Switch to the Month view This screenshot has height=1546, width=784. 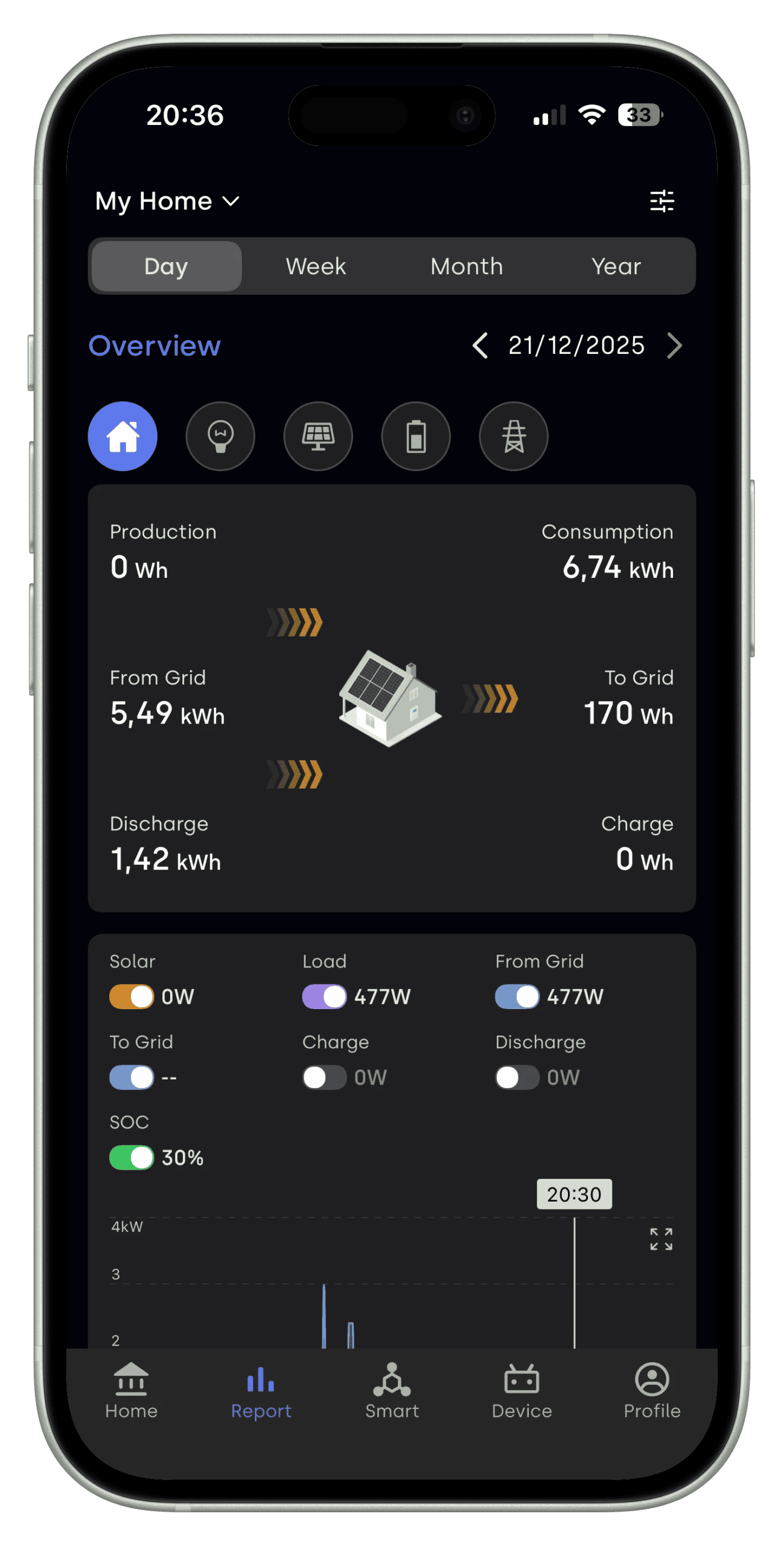467,266
